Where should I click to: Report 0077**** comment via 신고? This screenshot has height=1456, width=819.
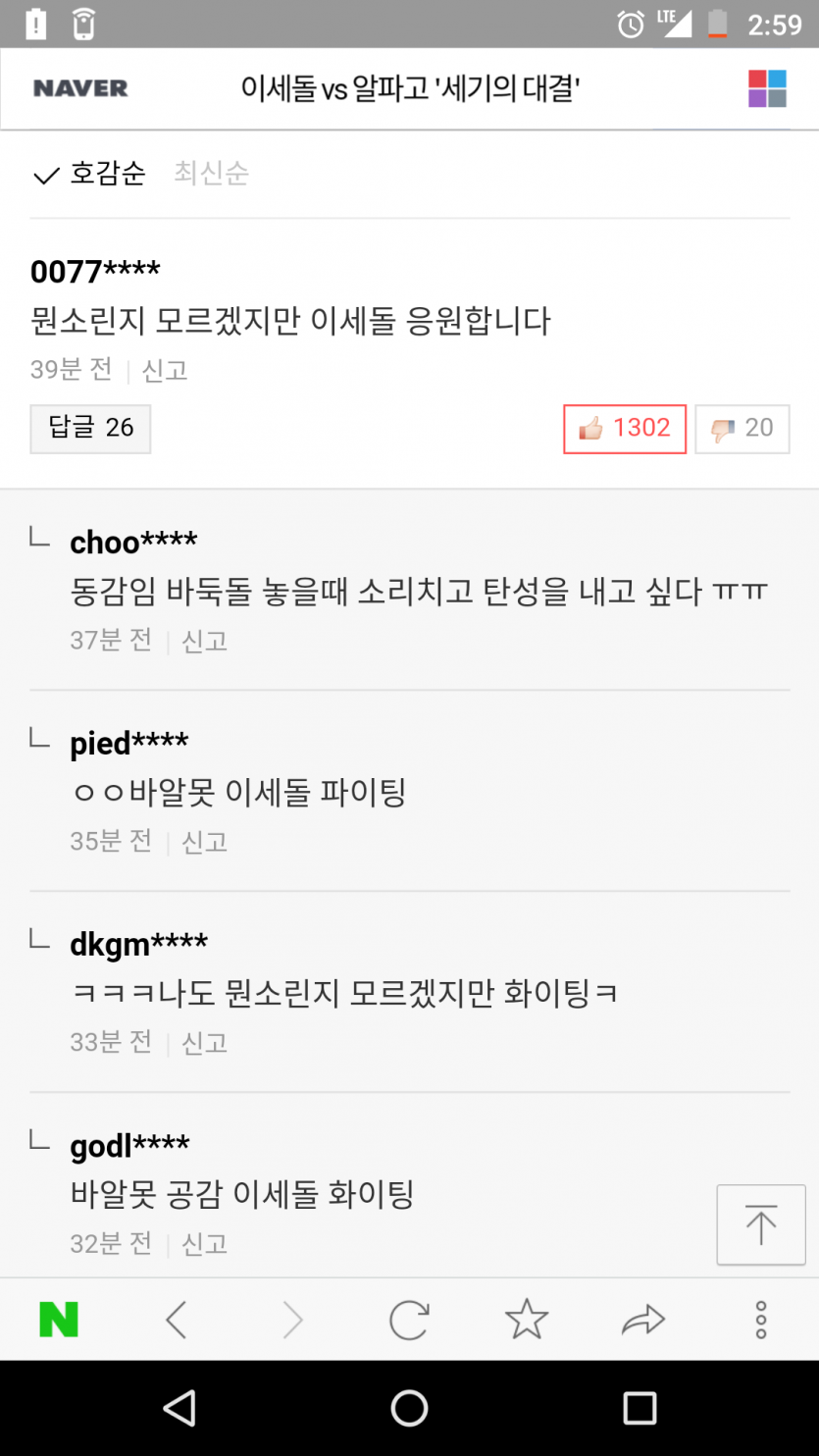tap(165, 370)
